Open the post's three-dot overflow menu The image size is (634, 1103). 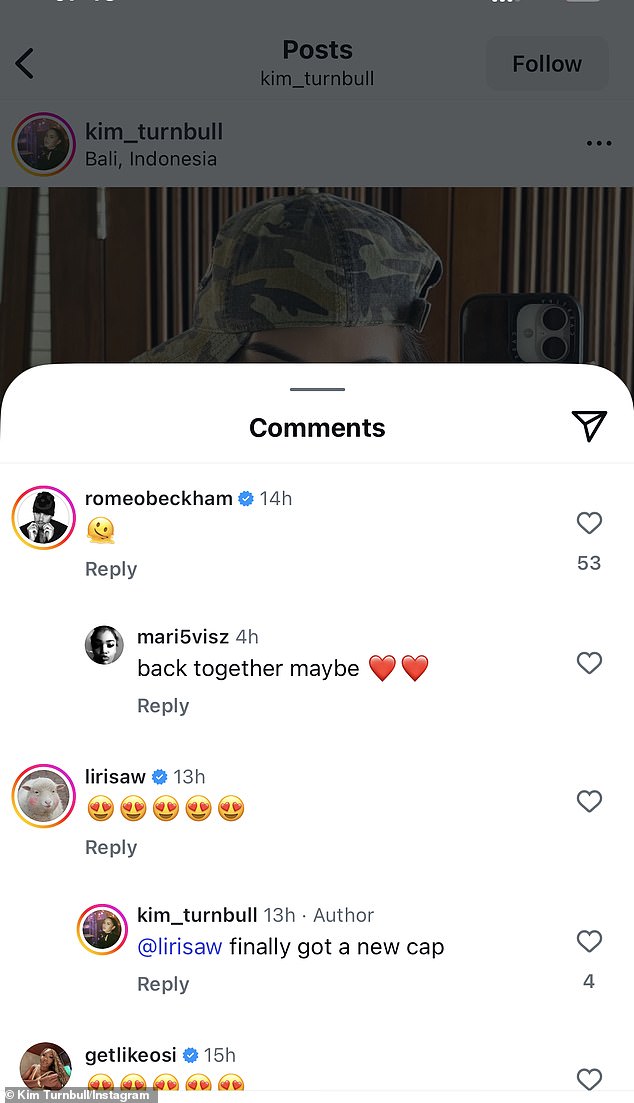(598, 144)
